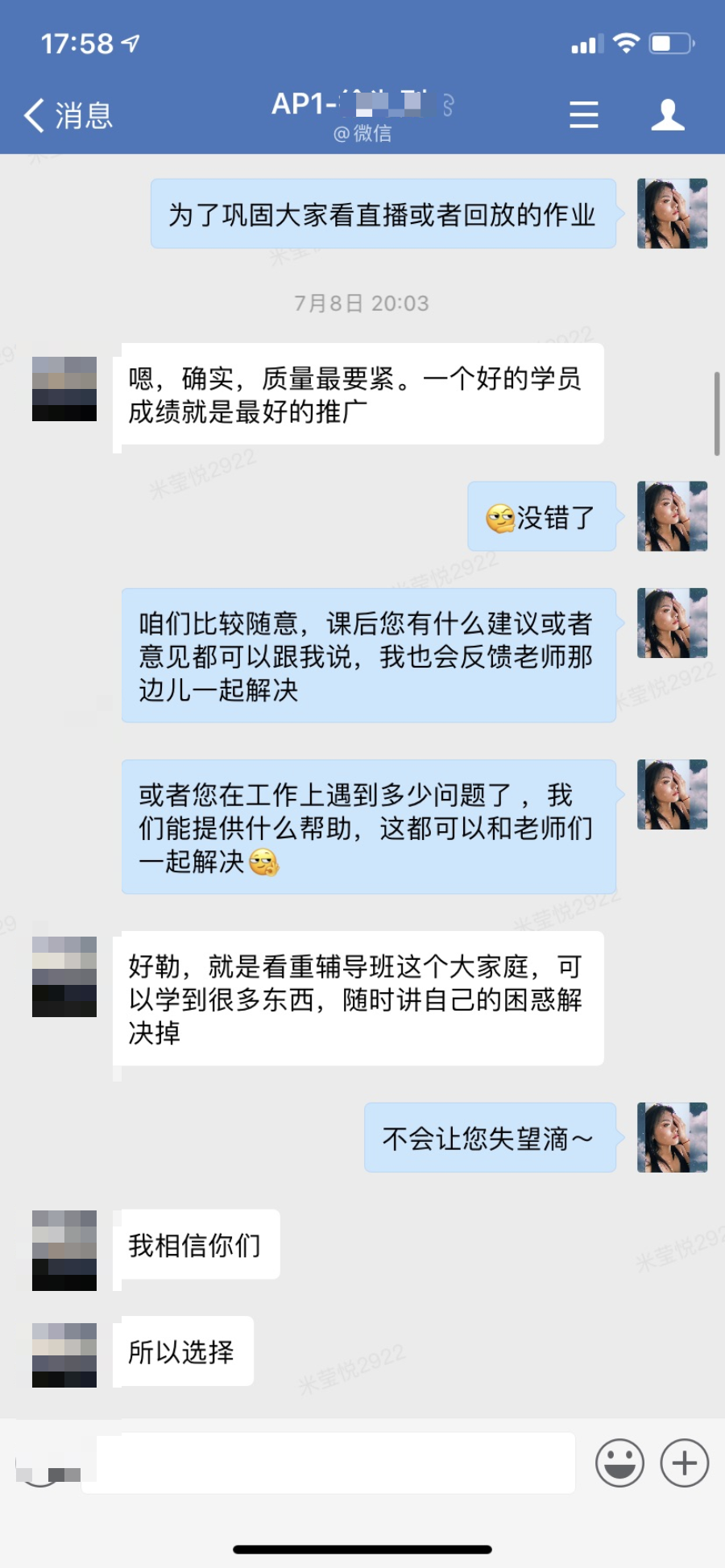
Task: Open contact avatar beside 我相信你们 message
Action: pyautogui.click(x=64, y=1250)
